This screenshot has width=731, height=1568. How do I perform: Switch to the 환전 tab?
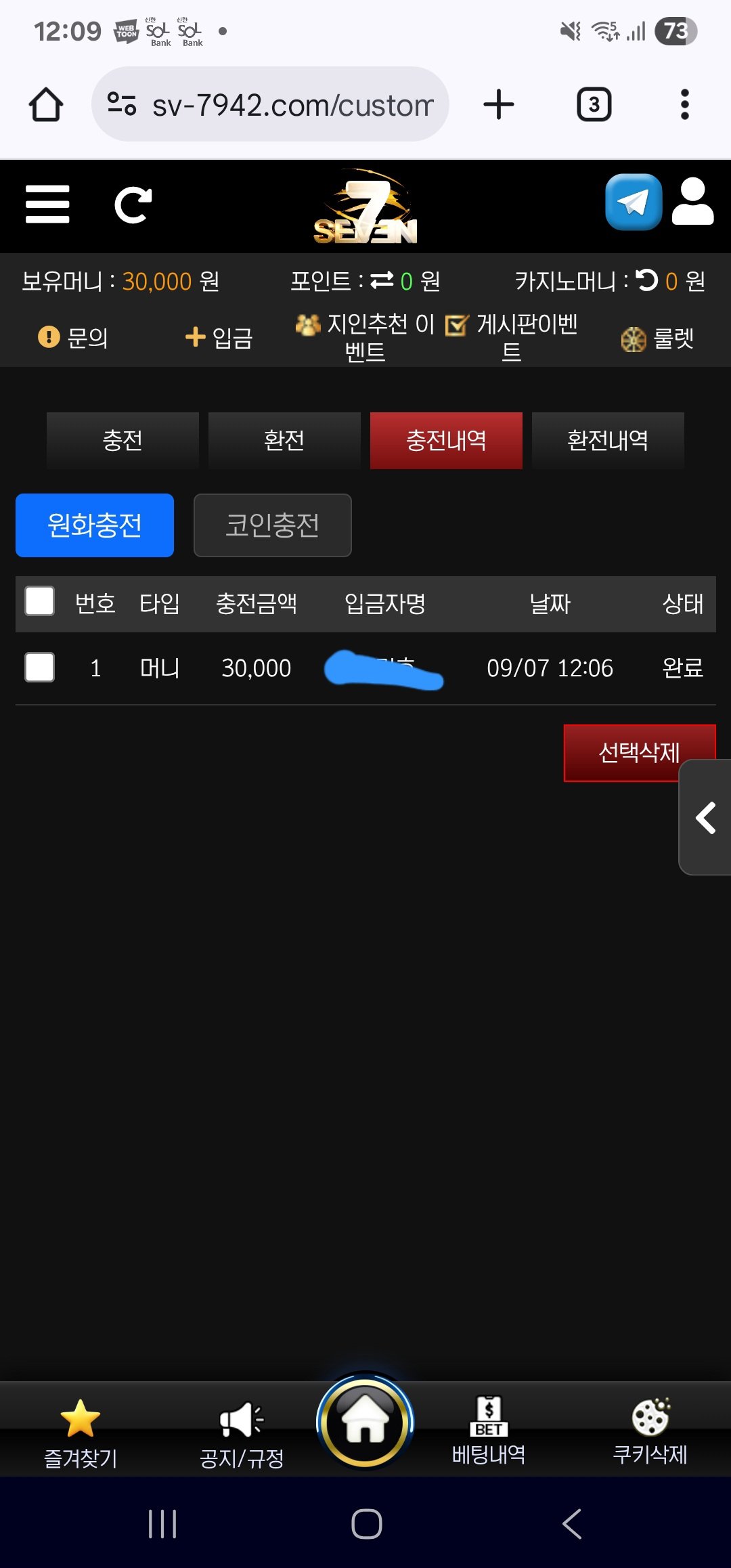(284, 441)
